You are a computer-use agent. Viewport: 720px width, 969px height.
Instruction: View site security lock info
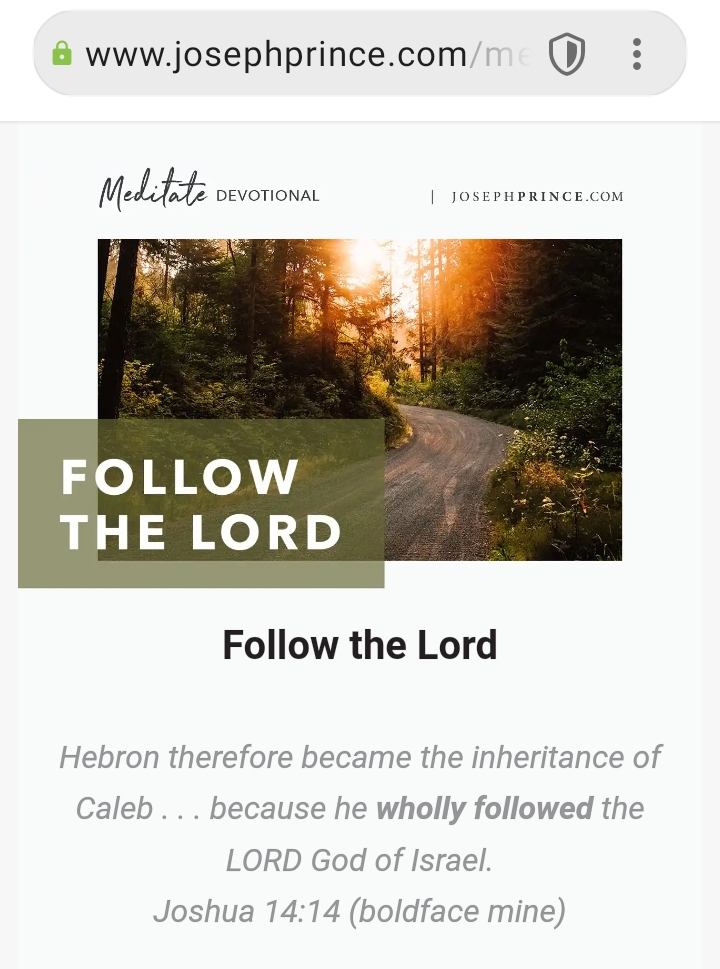pos(62,54)
